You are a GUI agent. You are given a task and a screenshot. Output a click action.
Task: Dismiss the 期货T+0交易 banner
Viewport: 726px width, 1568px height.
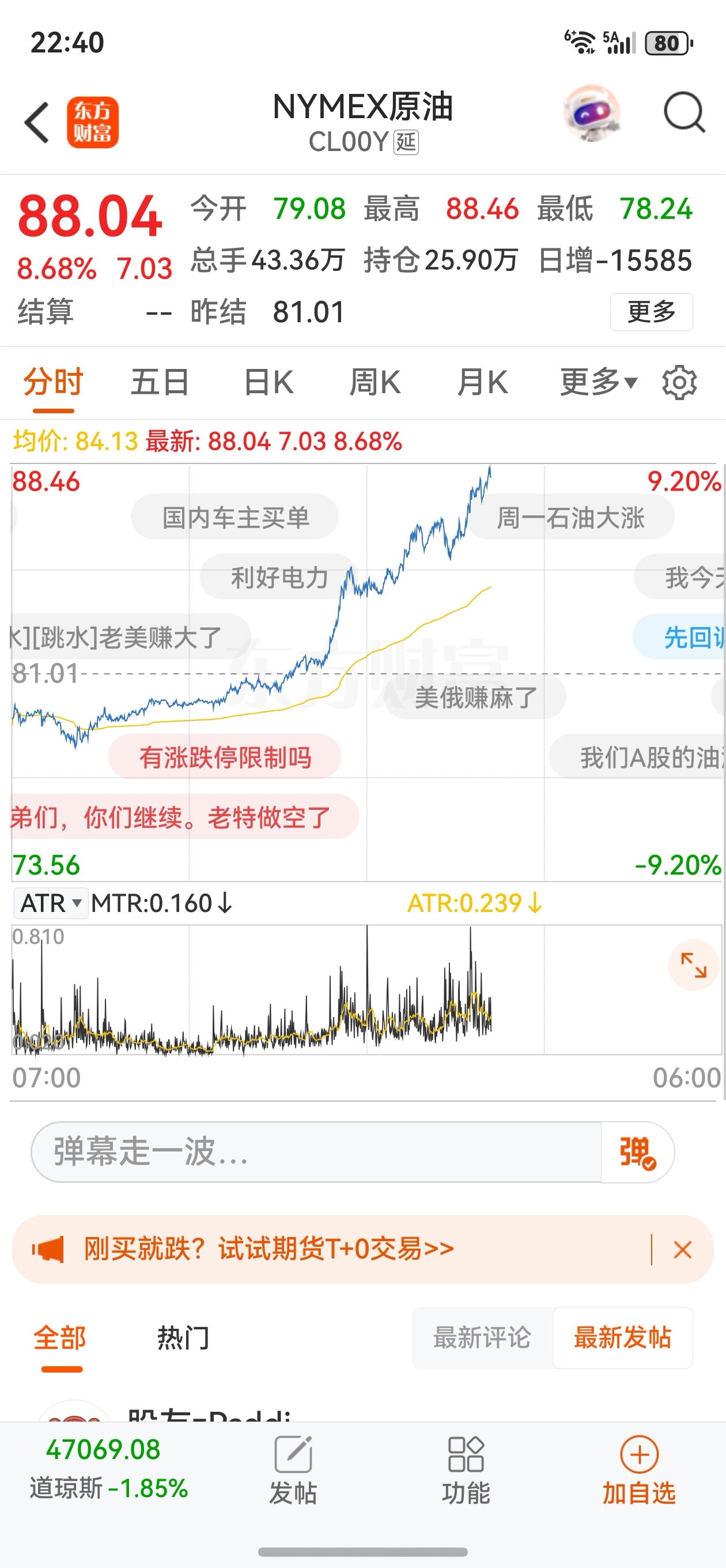point(682,1250)
